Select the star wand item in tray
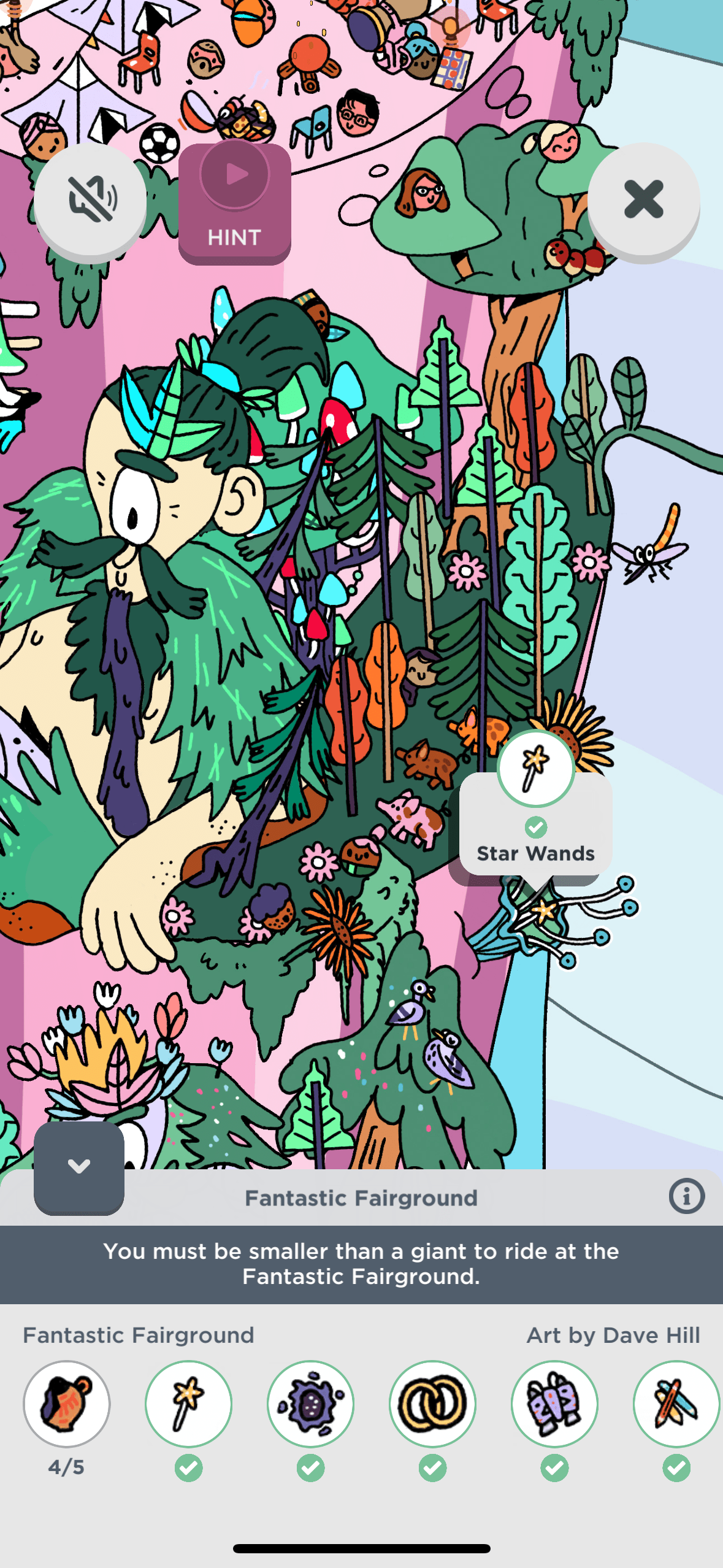This screenshot has height=1568, width=723. (188, 1404)
